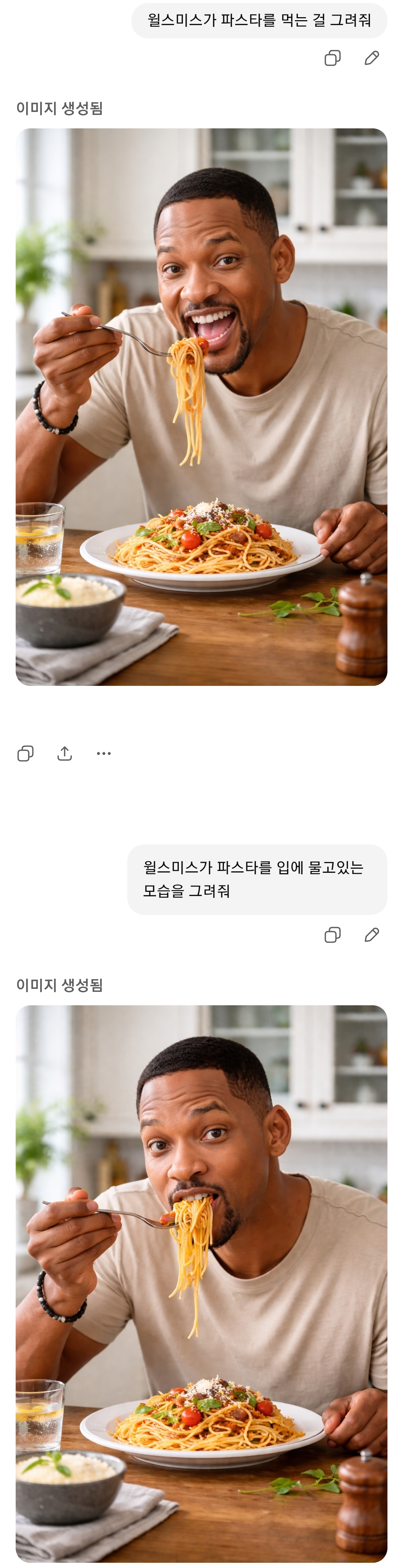Copy the message '파스타를 먹는 걸 그려줘'
This screenshot has height=1568, width=402.
coord(333,58)
